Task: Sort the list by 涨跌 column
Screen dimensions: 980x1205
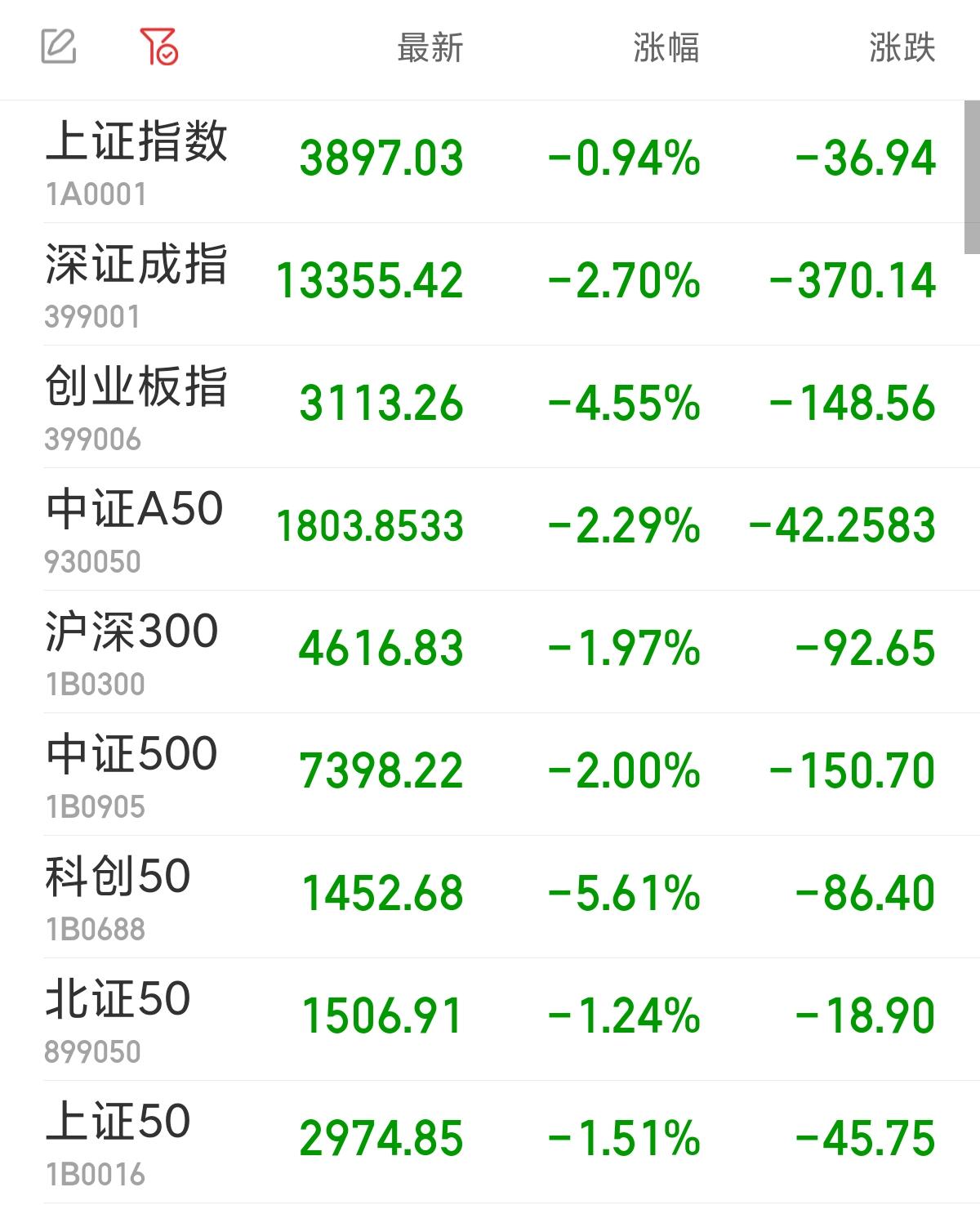Action: pos(902,48)
